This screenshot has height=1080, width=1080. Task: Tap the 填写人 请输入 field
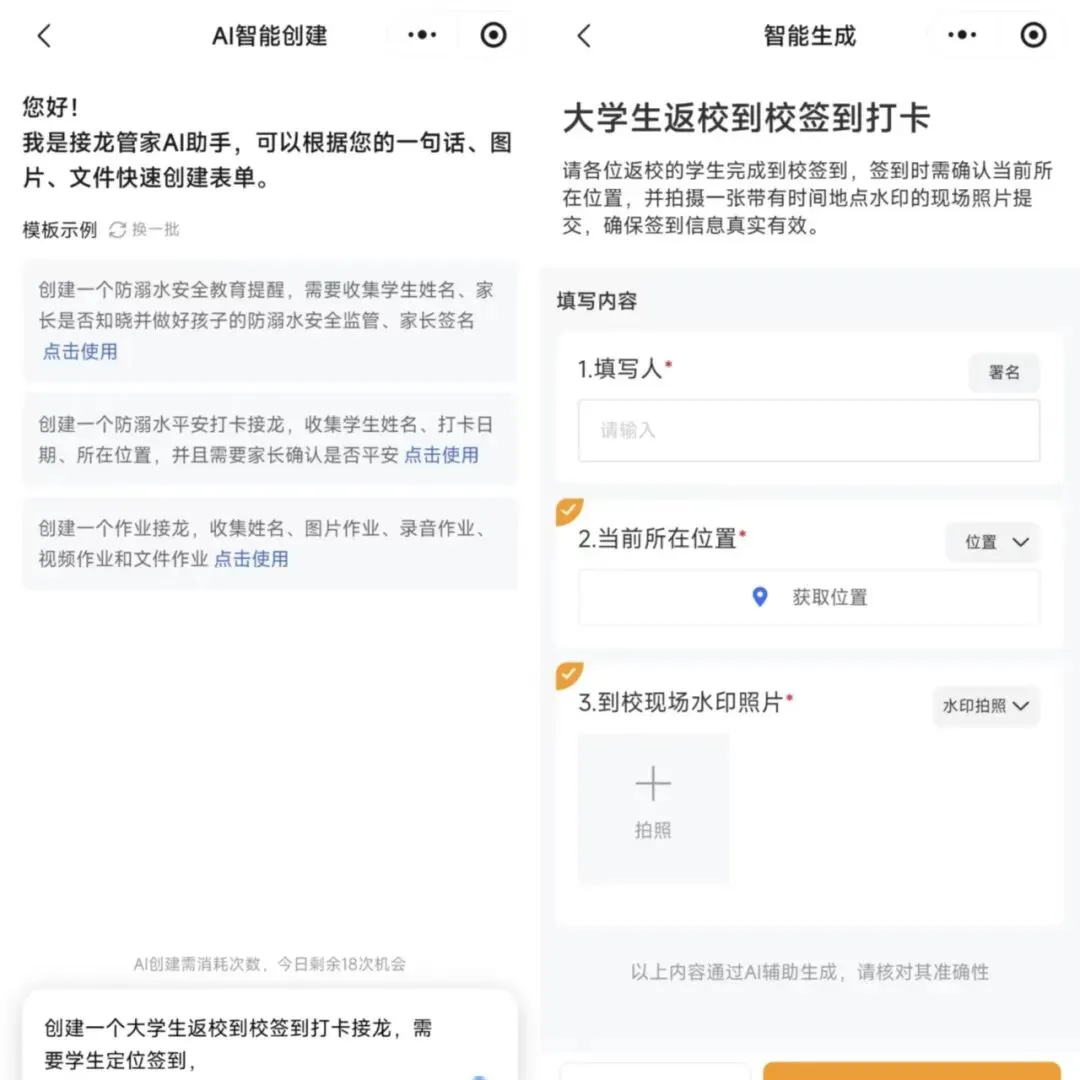809,430
